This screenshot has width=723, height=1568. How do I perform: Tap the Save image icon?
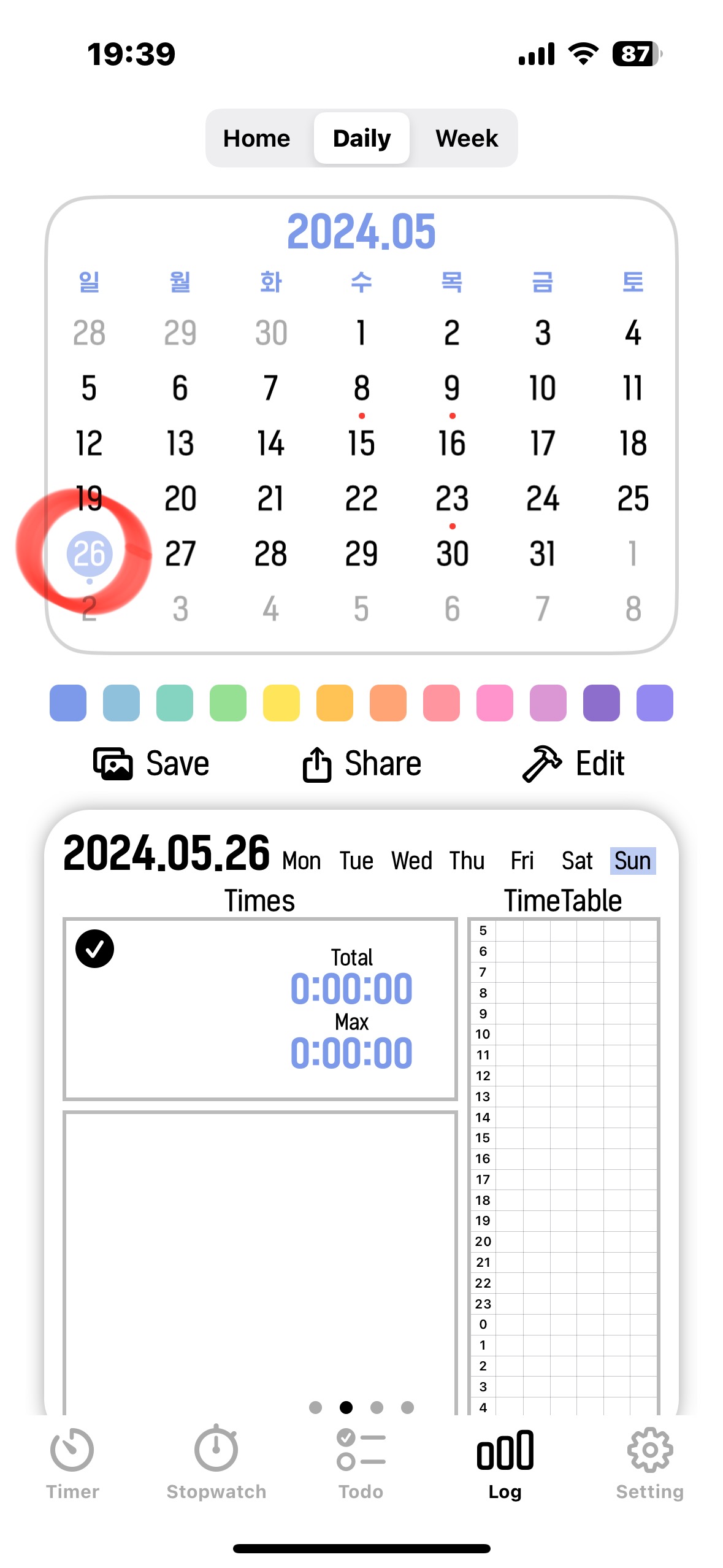[x=113, y=763]
